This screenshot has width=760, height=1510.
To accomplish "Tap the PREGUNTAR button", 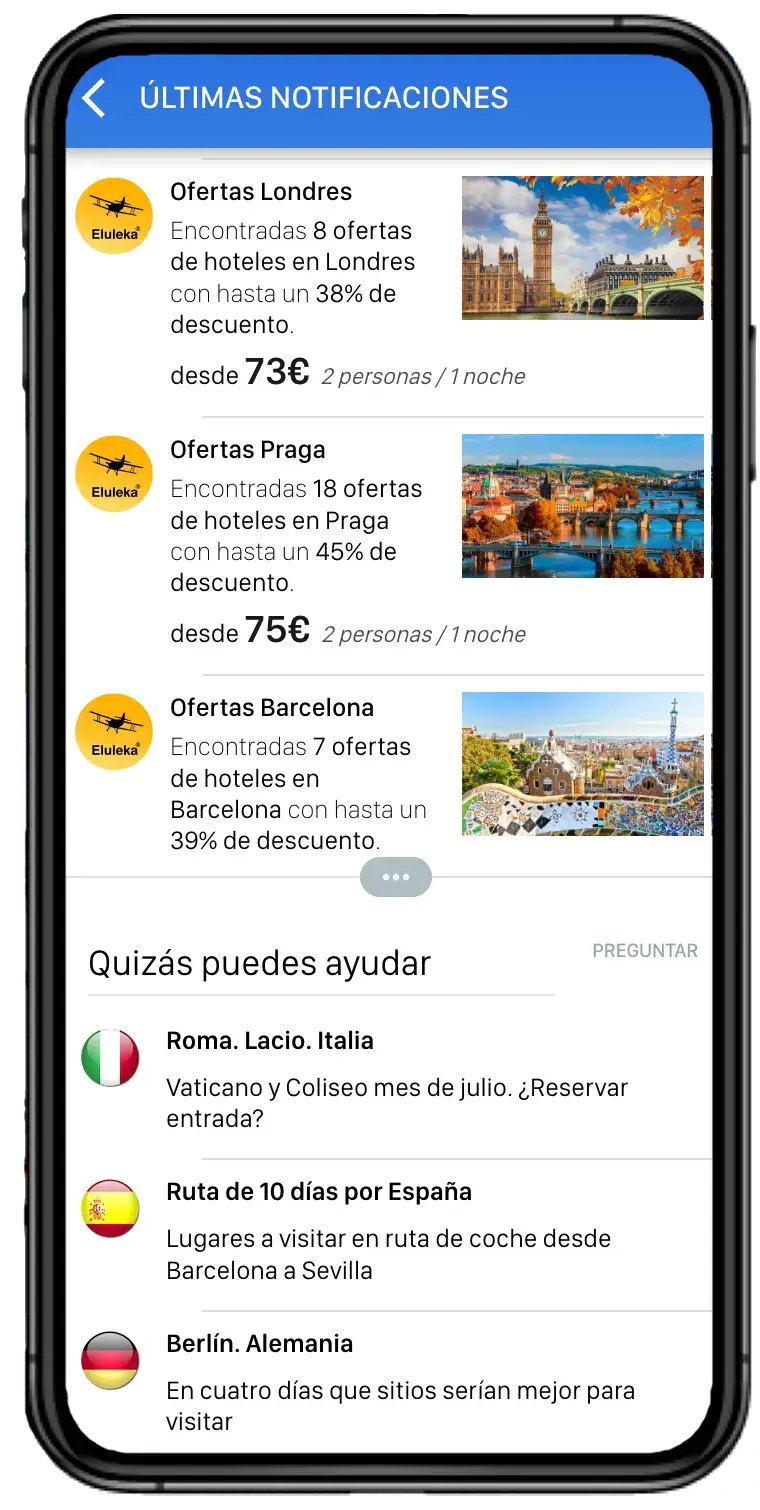I will tap(644, 951).
